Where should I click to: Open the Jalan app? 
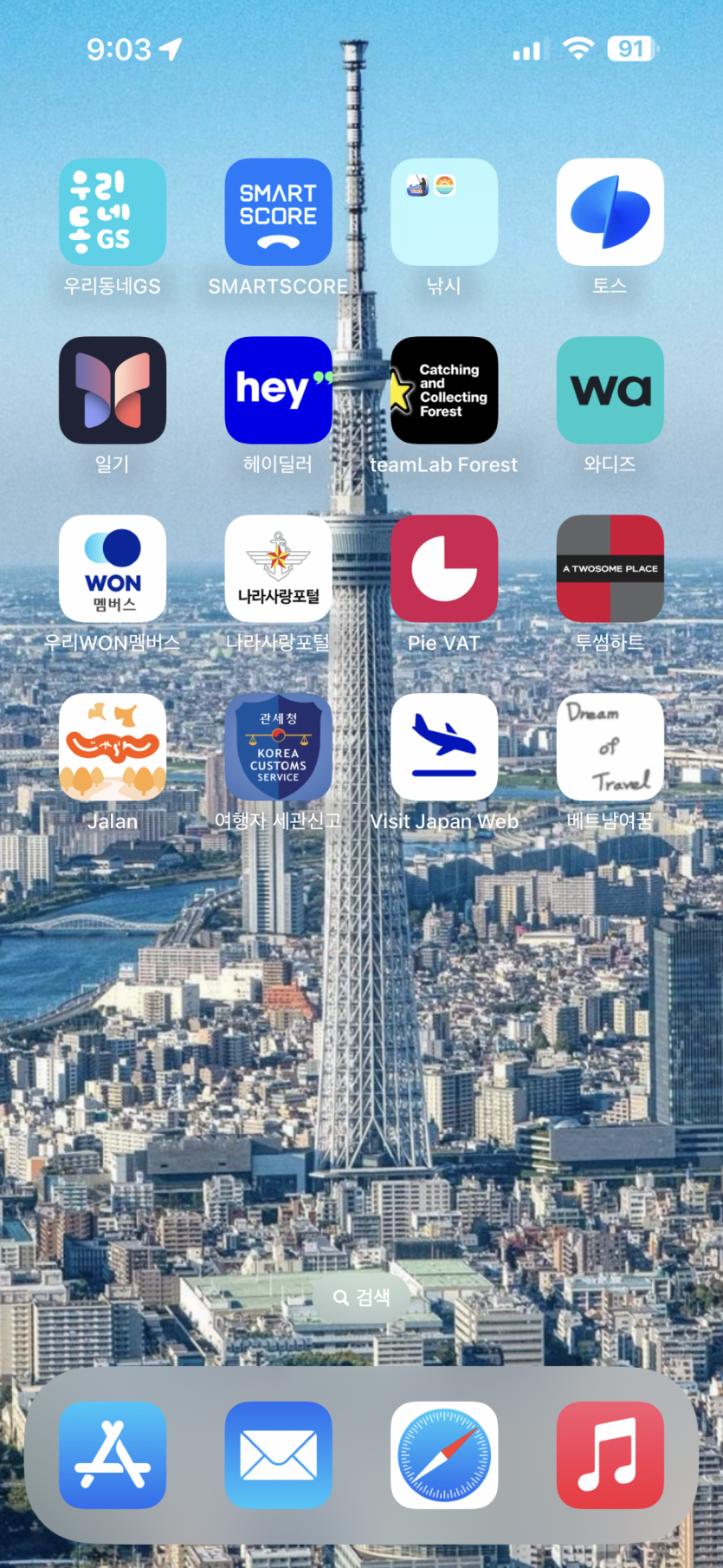(113, 748)
